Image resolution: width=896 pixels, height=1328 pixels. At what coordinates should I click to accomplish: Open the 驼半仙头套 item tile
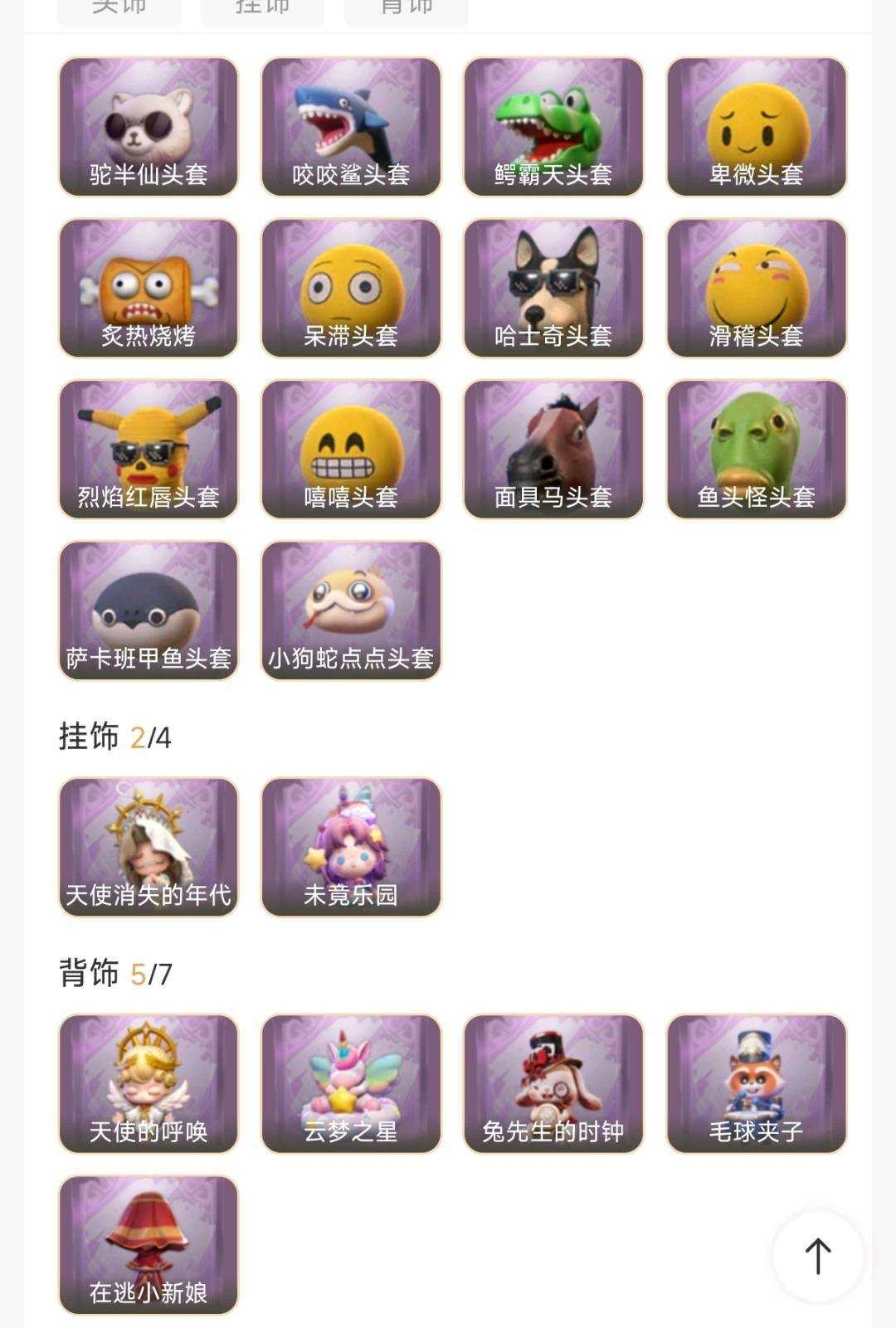[149, 127]
